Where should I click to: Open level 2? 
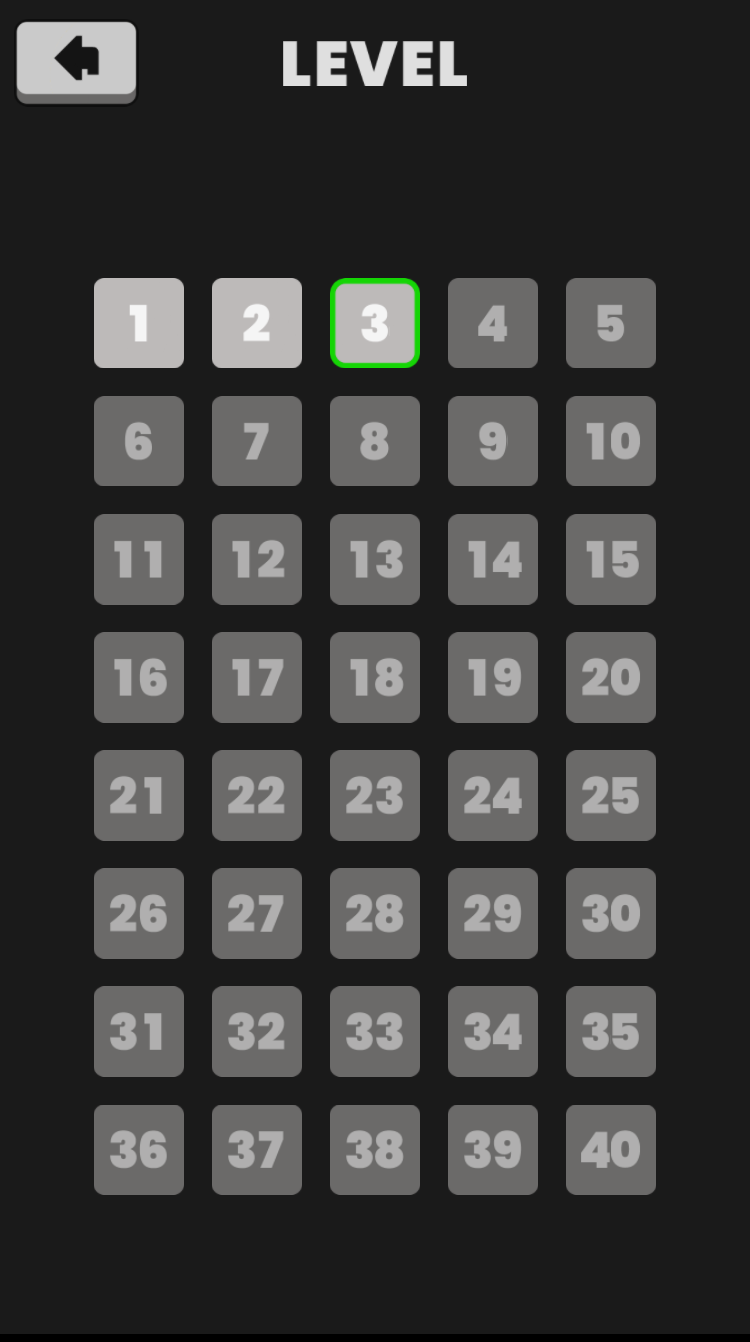click(x=257, y=323)
